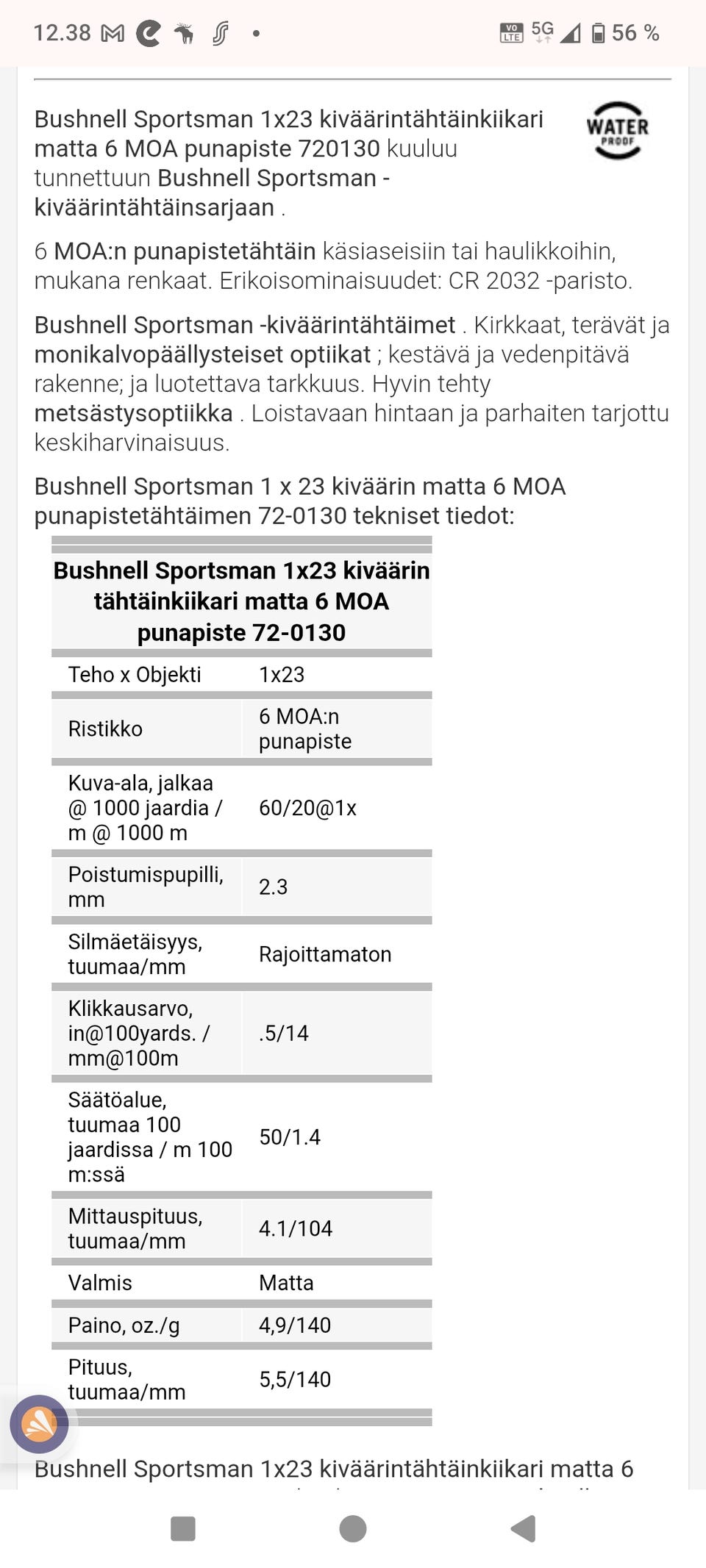The image size is (706, 1568).
Task: Go back with the system back button
Action: (x=523, y=1528)
